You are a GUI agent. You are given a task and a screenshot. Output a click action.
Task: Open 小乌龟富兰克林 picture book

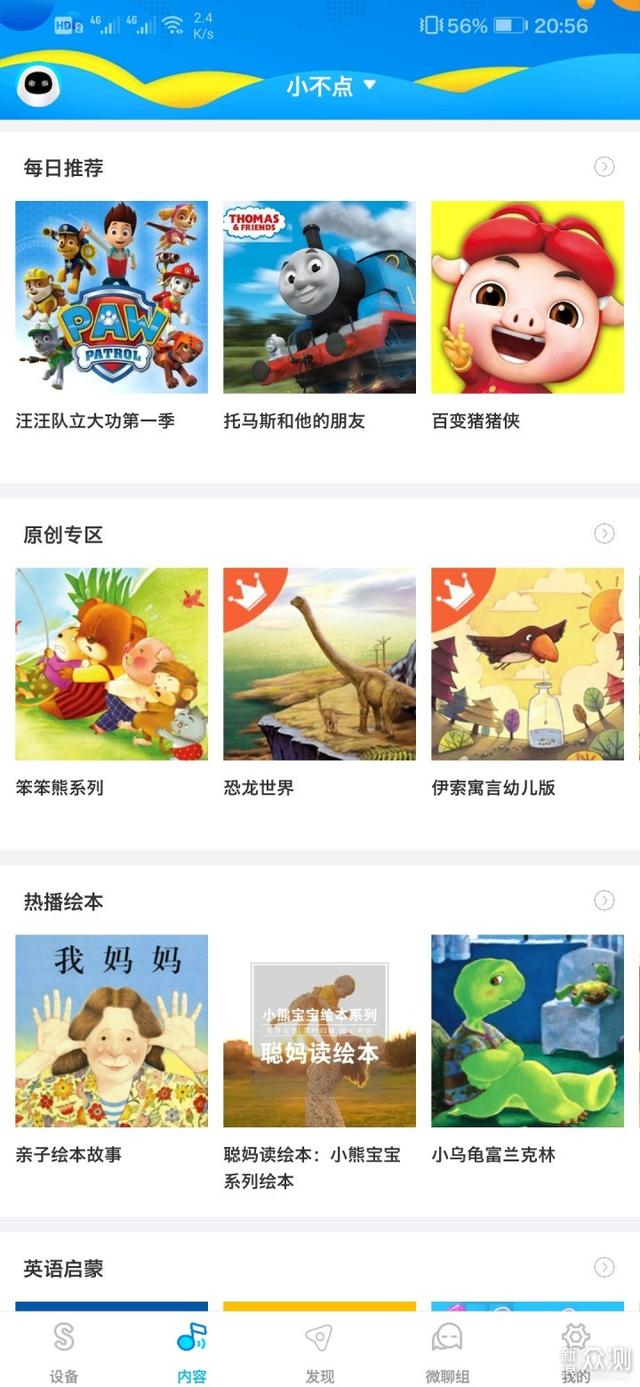point(527,1031)
